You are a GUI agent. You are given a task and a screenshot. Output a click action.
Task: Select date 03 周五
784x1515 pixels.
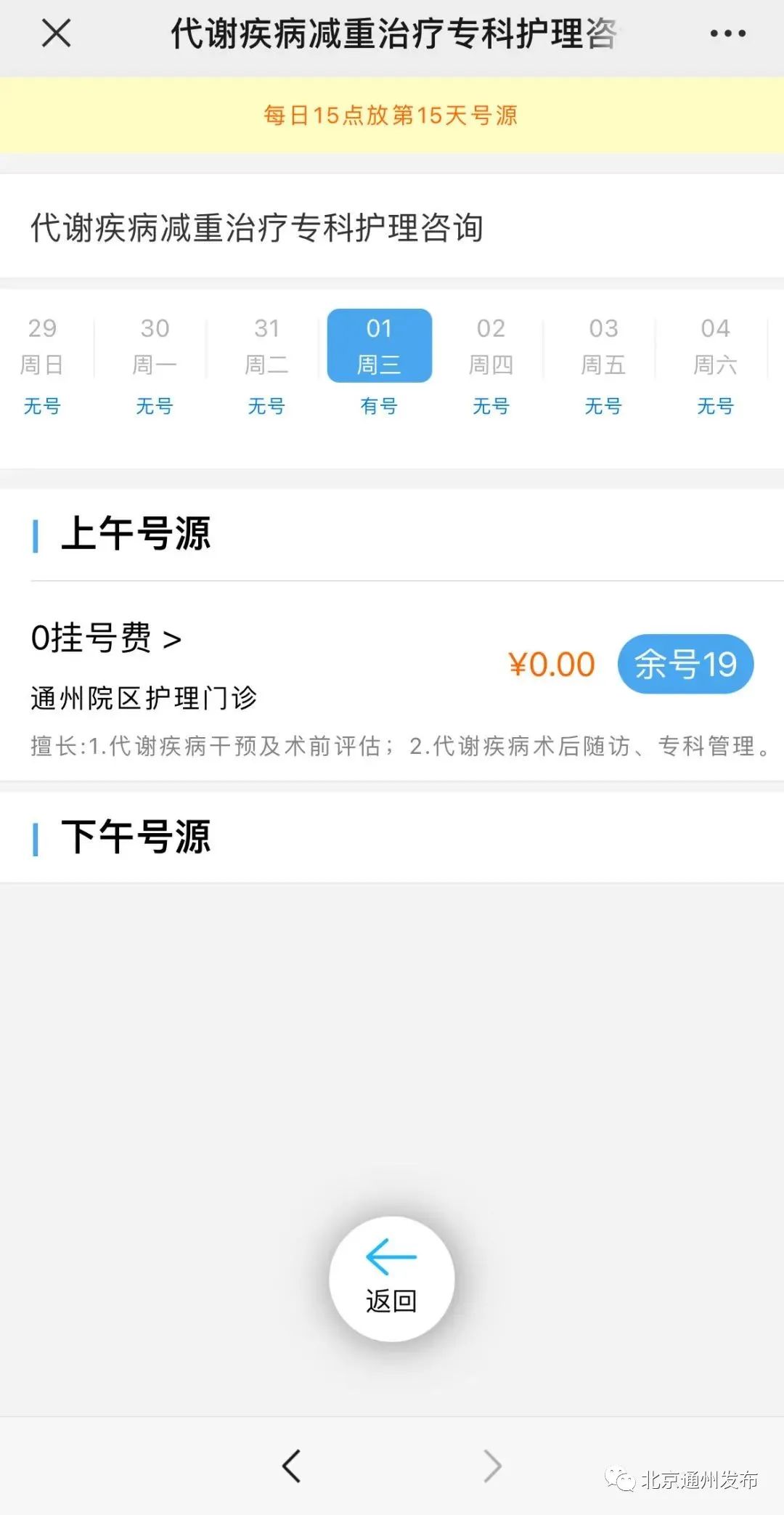tap(603, 366)
